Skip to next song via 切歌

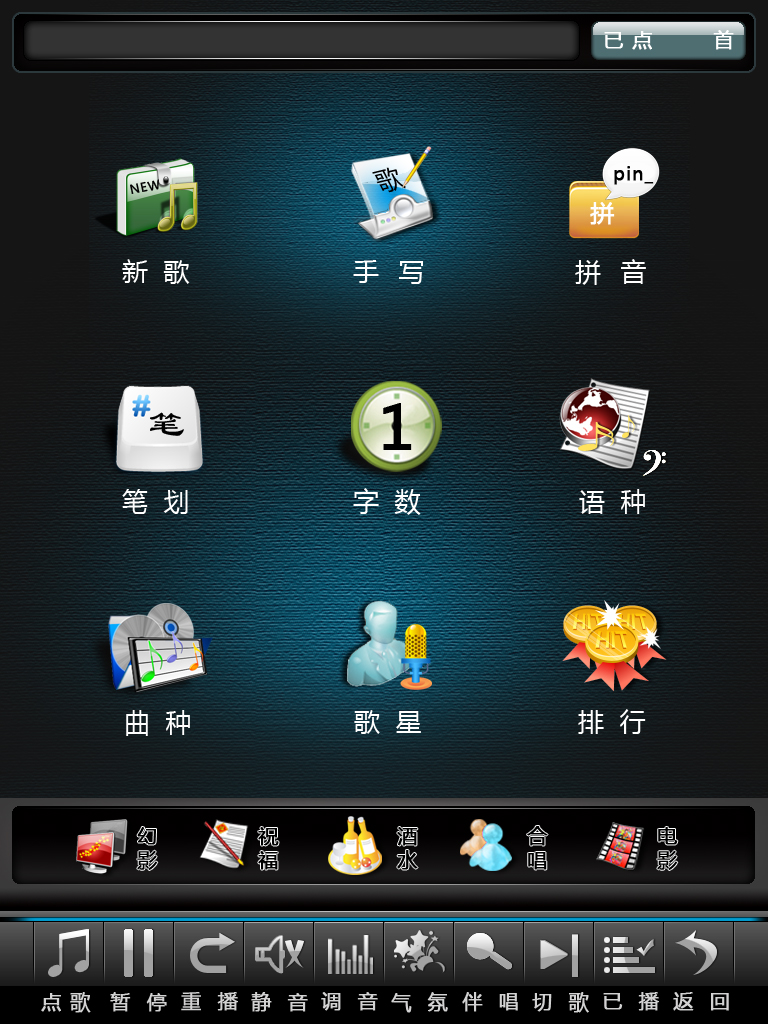(558, 952)
